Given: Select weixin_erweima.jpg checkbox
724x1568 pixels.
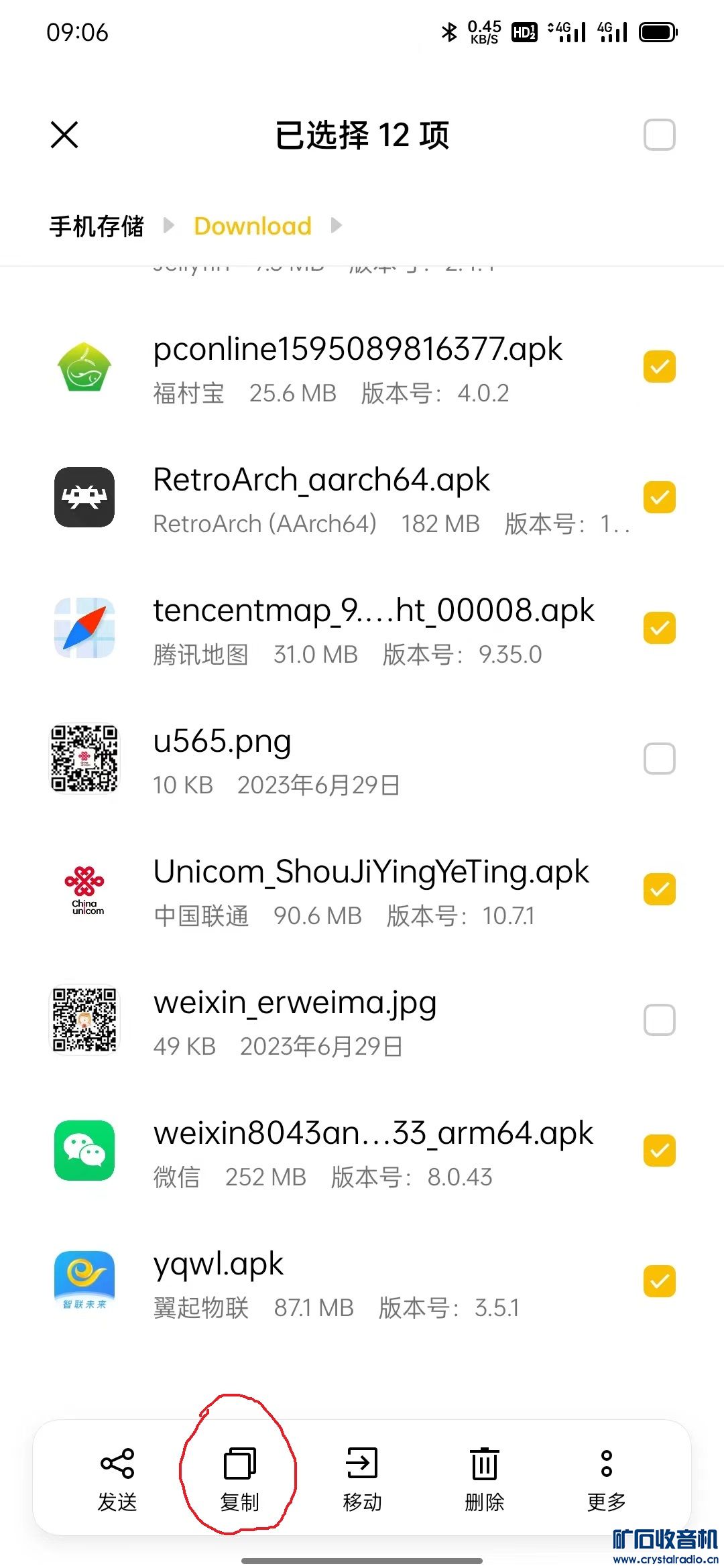Looking at the screenshot, I should 659,1020.
